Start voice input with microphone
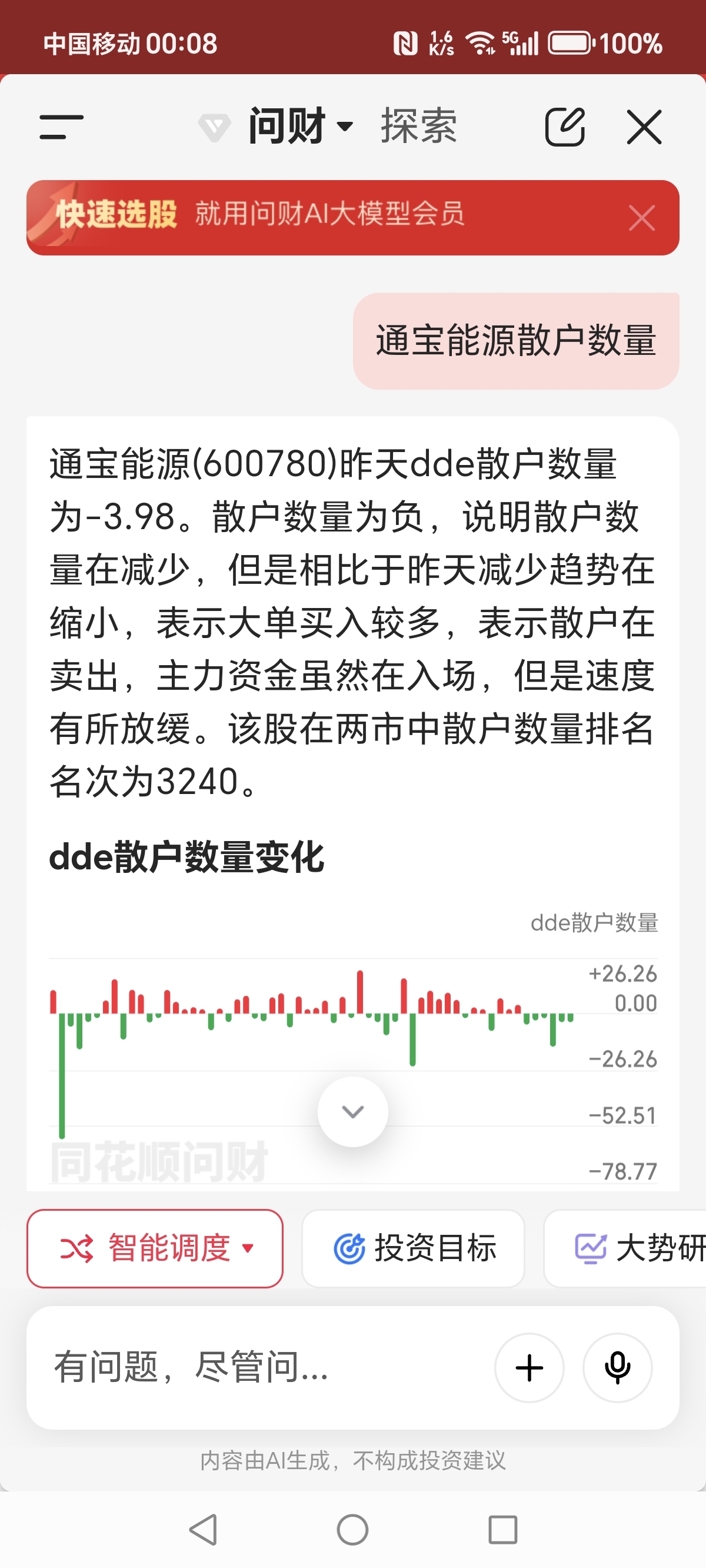Screen dimensions: 706x1568 618,1368
